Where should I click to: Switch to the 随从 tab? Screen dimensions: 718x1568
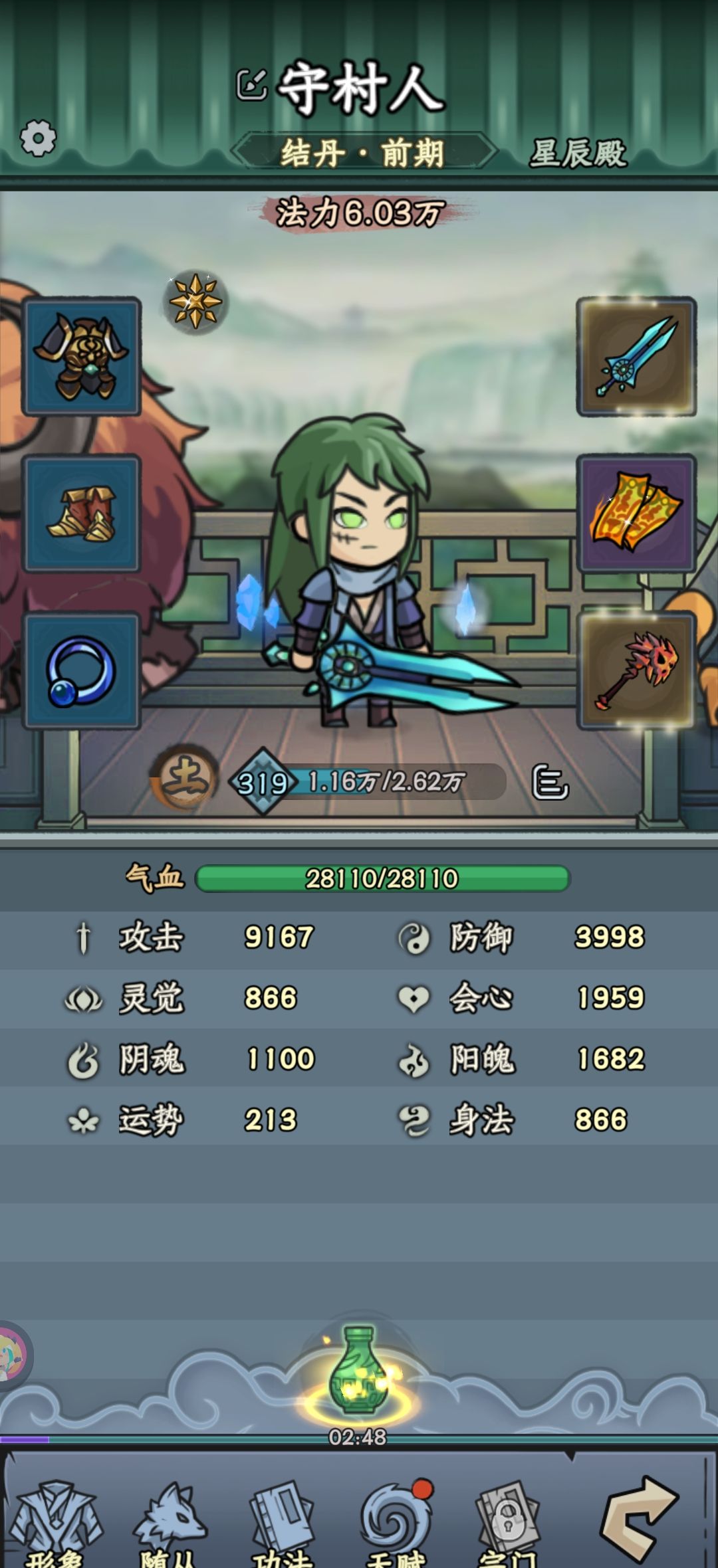point(169,1523)
